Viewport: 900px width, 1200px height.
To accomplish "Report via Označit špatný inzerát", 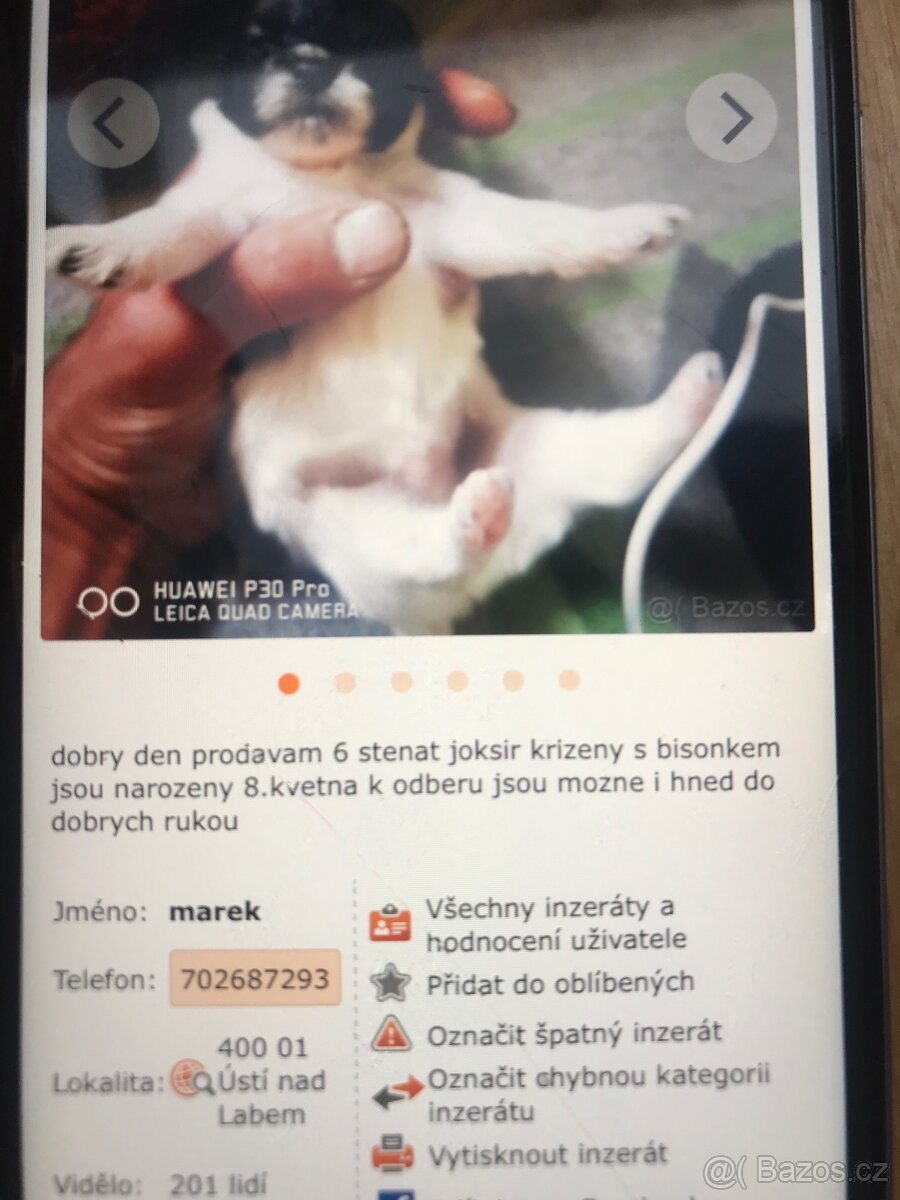I will point(574,1033).
